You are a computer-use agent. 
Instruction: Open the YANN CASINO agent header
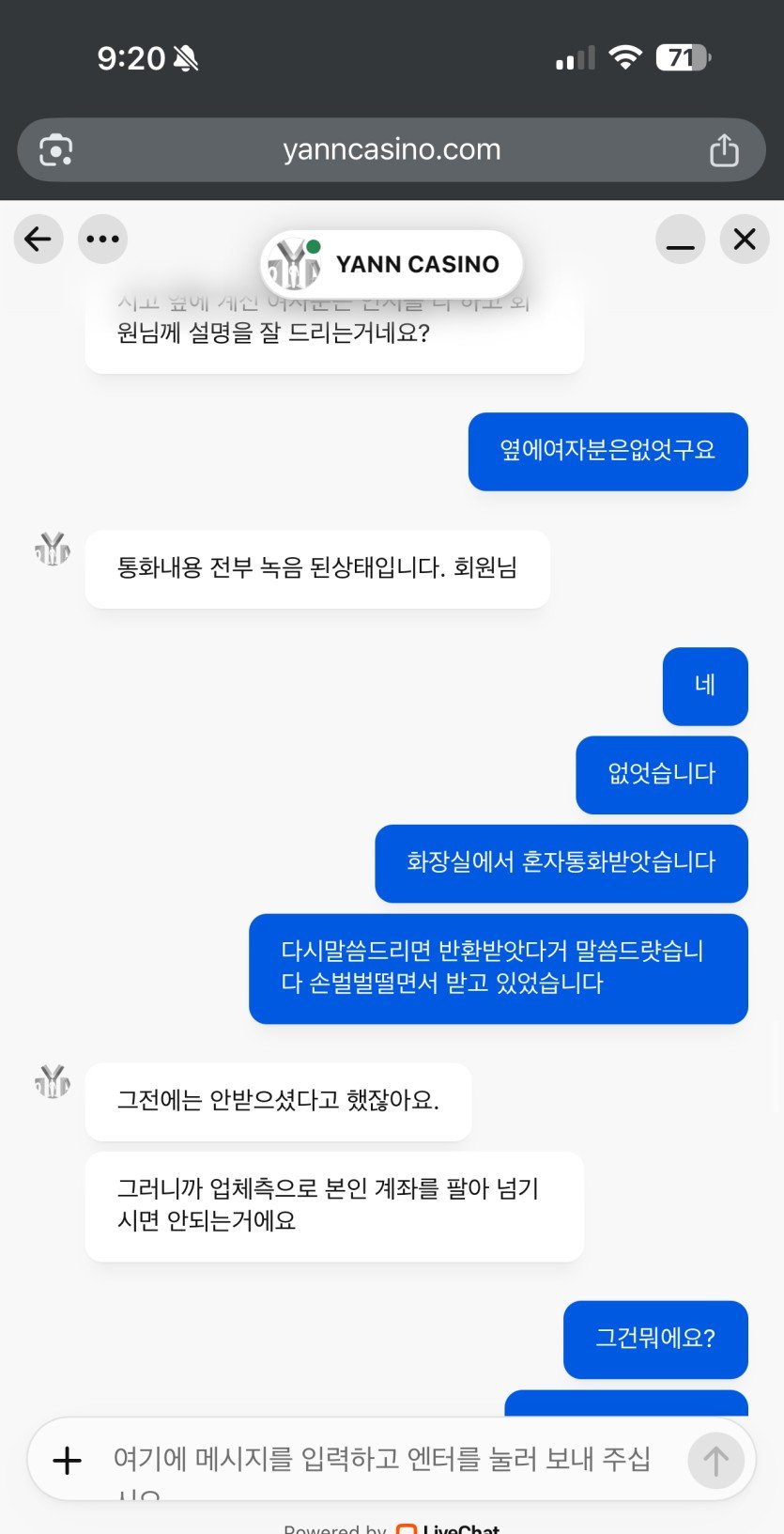(392, 264)
